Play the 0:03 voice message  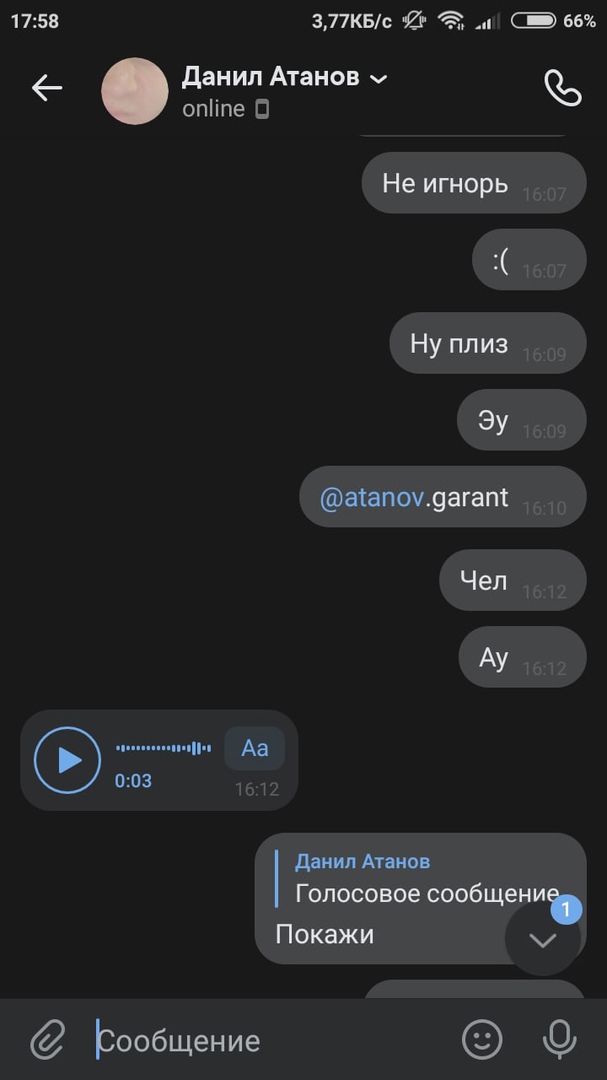click(x=68, y=760)
